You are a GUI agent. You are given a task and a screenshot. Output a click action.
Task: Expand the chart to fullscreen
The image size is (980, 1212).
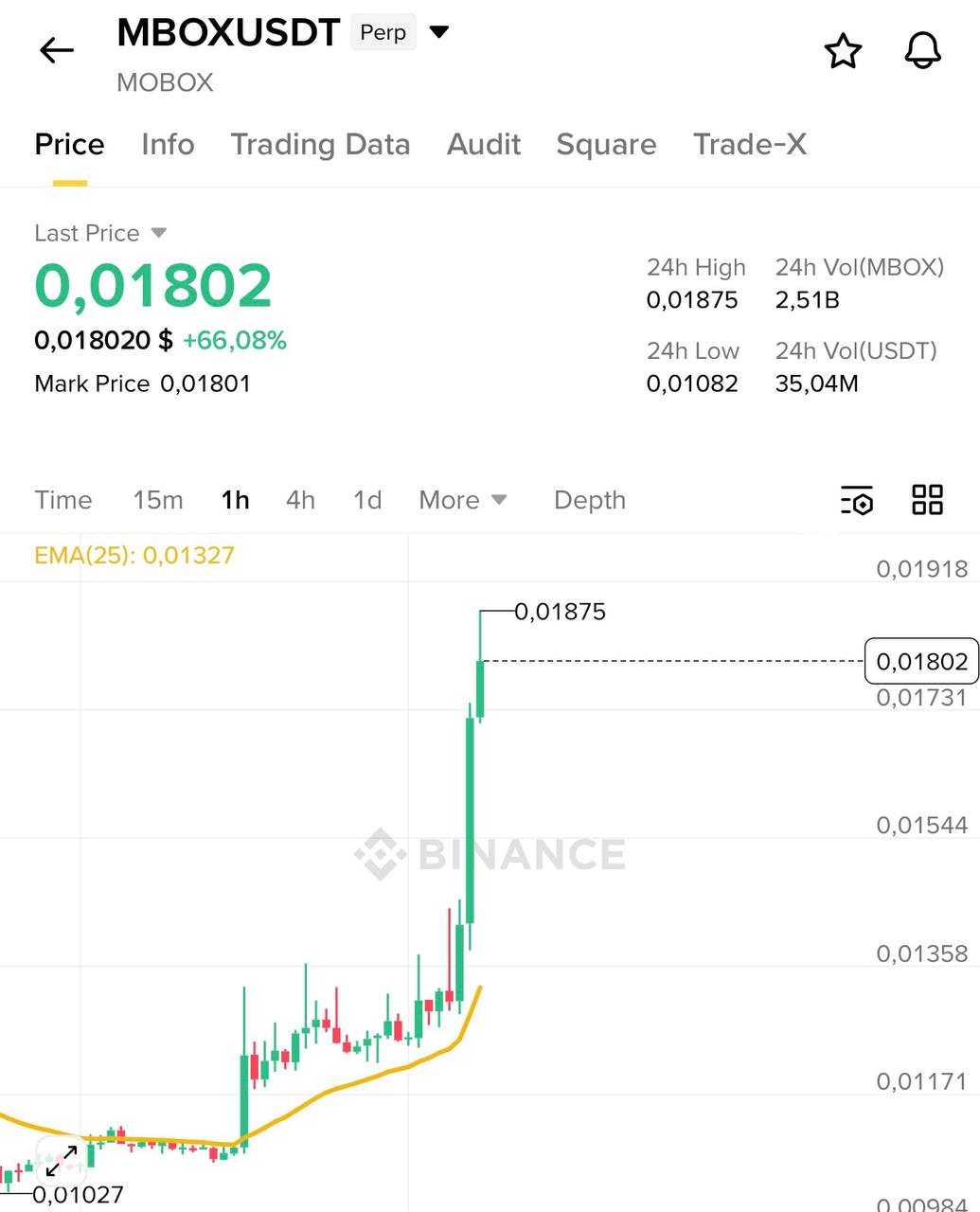pos(62,1160)
